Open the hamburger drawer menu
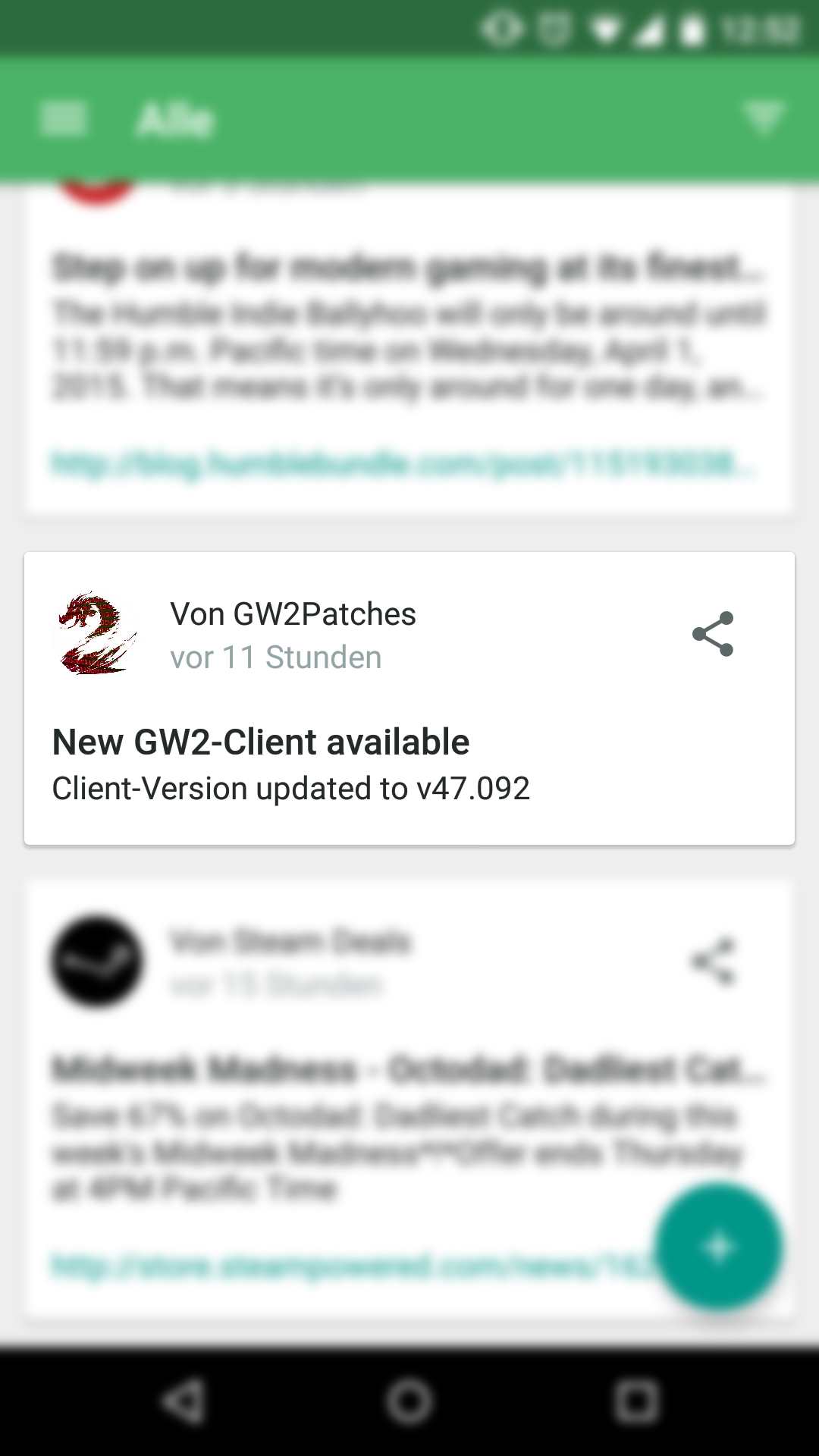This screenshot has width=819, height=1456. coord(63,119)
